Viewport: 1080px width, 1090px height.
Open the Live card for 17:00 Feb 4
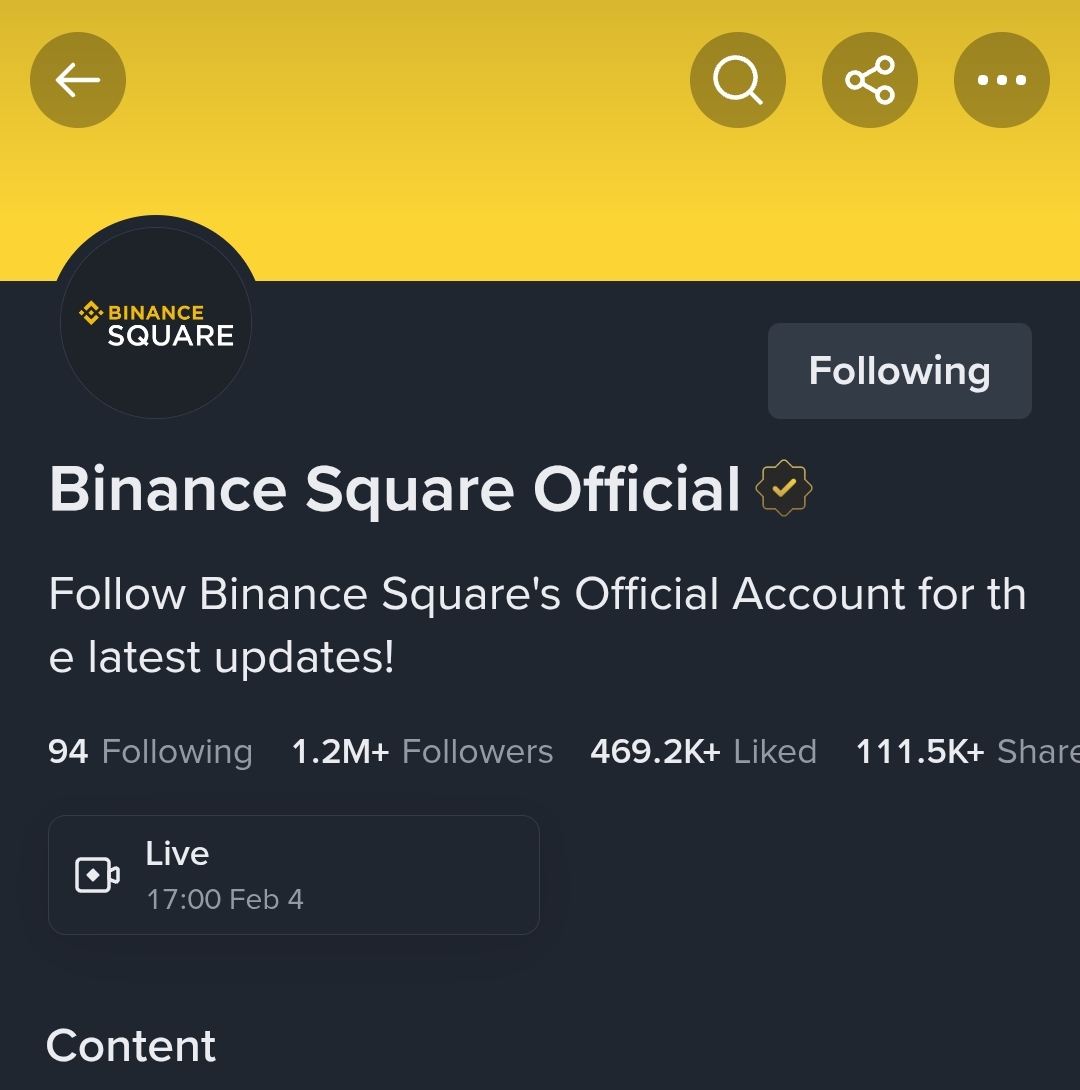pyautogui.click(x=293, y=875)
